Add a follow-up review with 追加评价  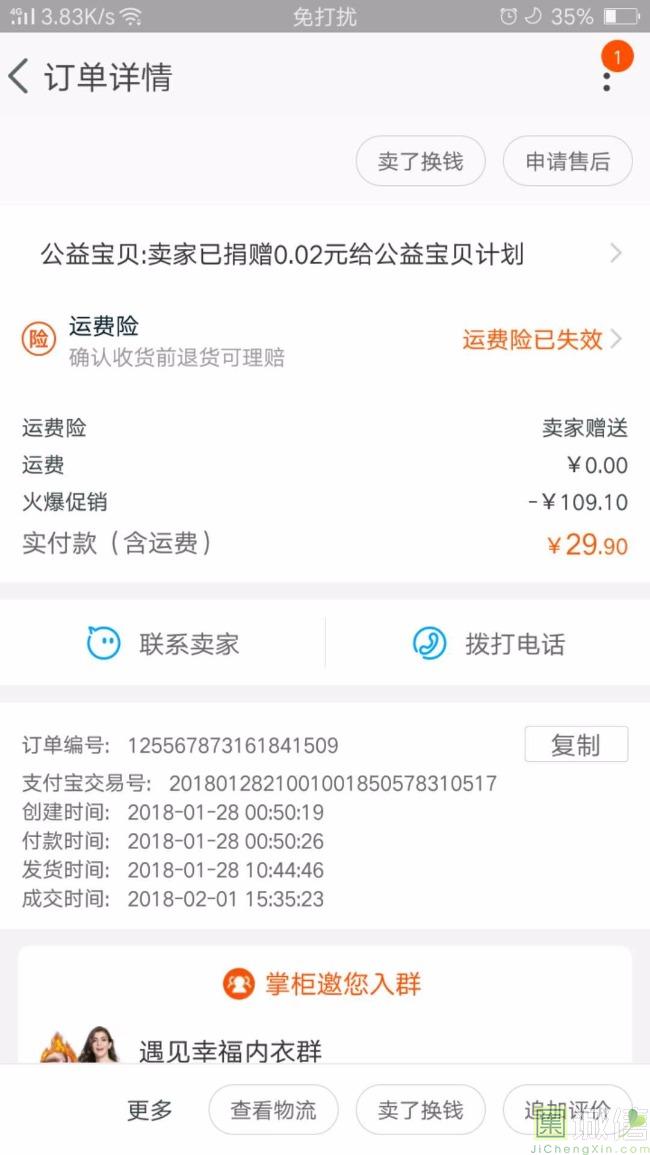pos(566,1110)
